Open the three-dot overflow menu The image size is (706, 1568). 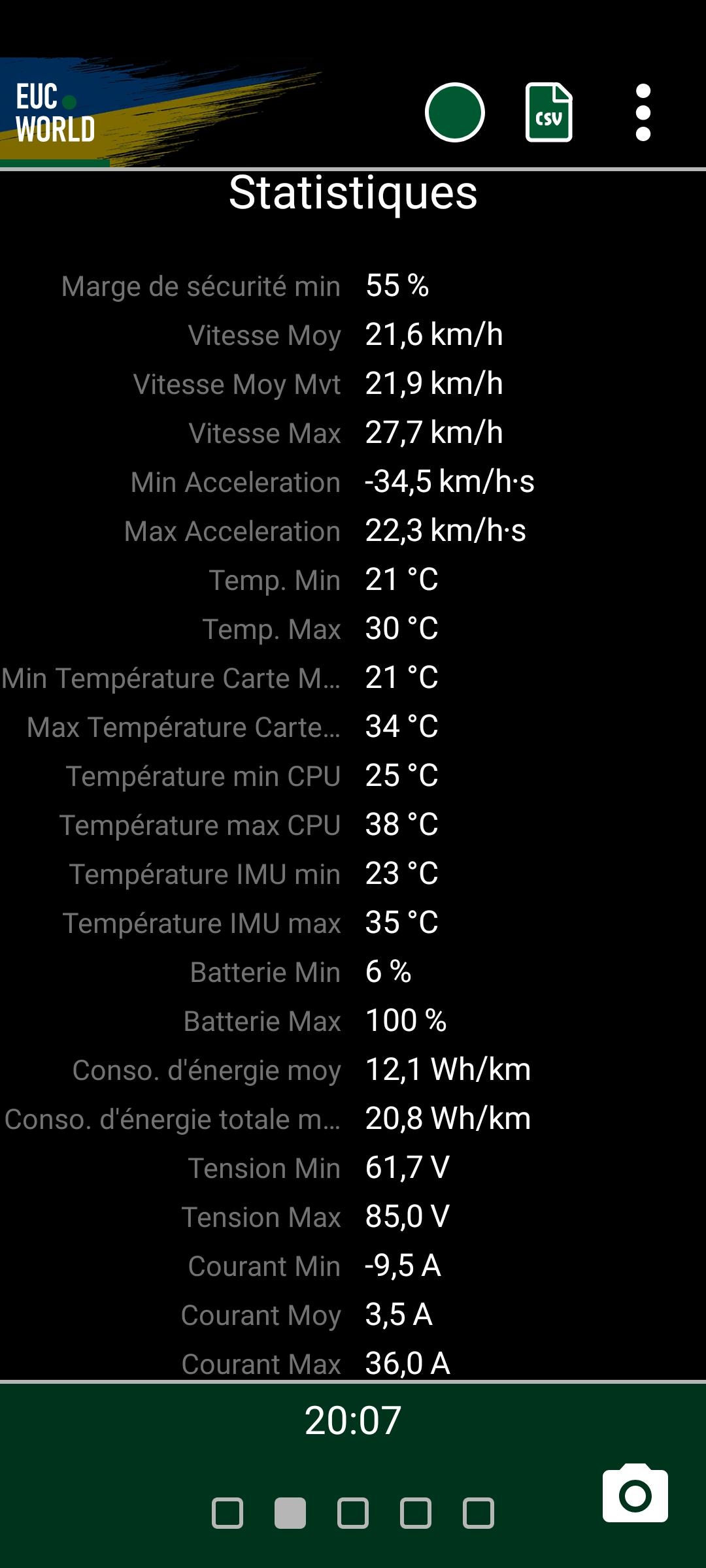[643, 112]
